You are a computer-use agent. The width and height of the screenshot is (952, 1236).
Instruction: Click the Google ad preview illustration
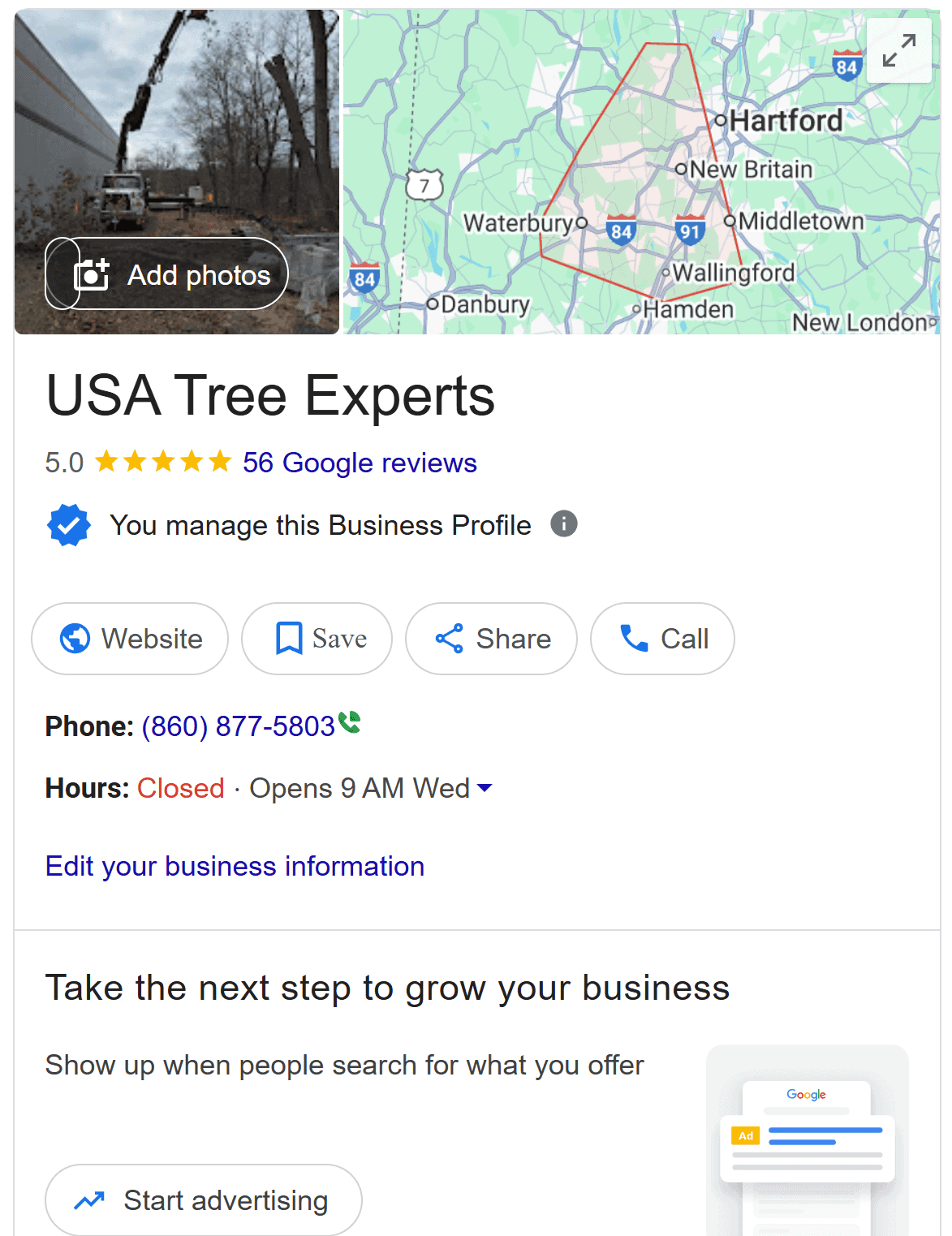pos(808,1136)
